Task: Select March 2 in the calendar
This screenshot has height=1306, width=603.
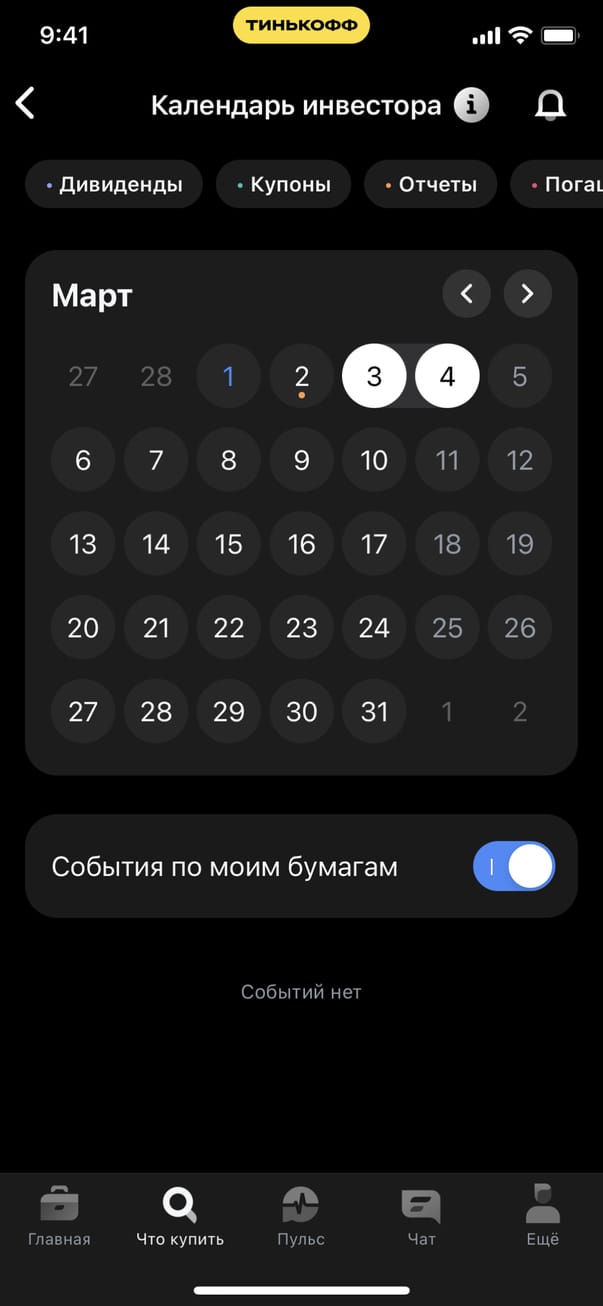Action: tap(301, 377)
